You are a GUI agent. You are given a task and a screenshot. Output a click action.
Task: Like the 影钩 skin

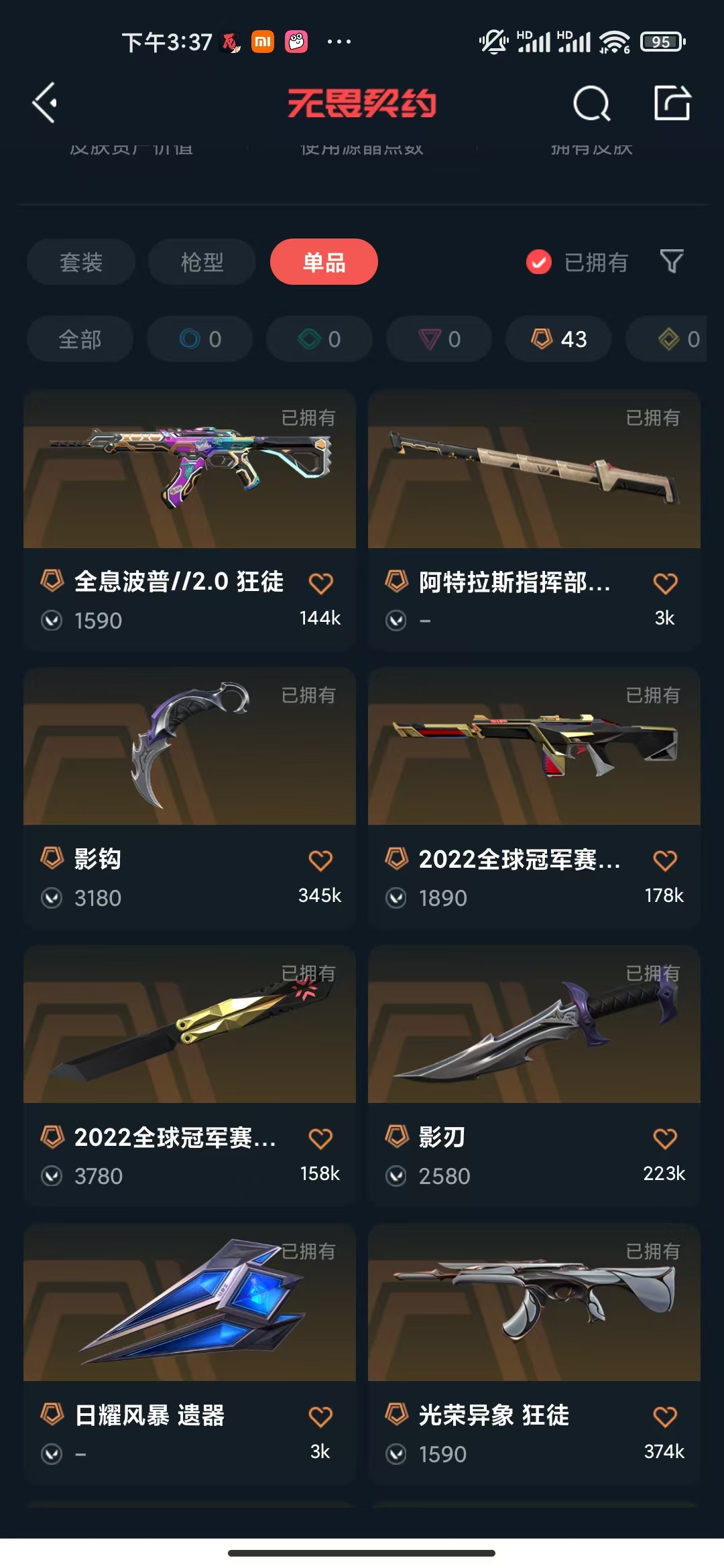coord(320,860)
